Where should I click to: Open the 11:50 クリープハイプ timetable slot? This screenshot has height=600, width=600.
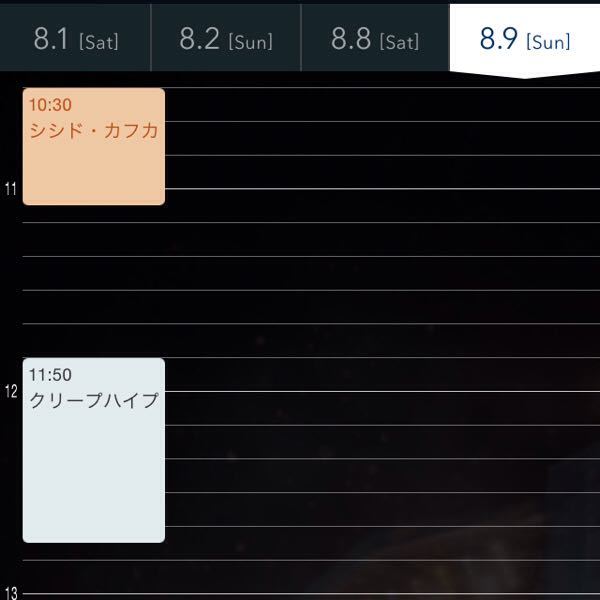tap(93, 450)
